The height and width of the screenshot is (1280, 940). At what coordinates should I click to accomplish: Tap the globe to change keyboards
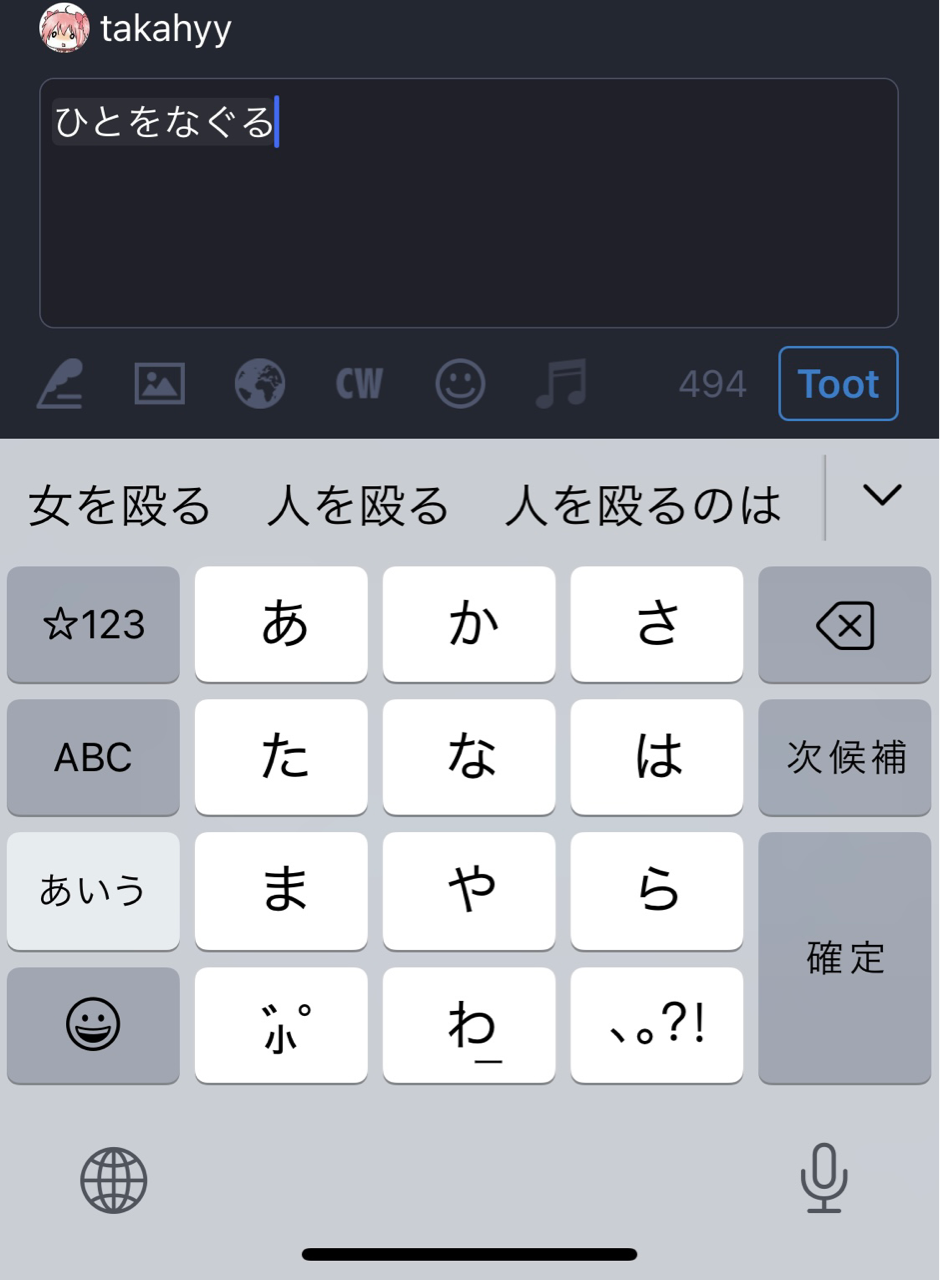click(x=113, y=1180)
